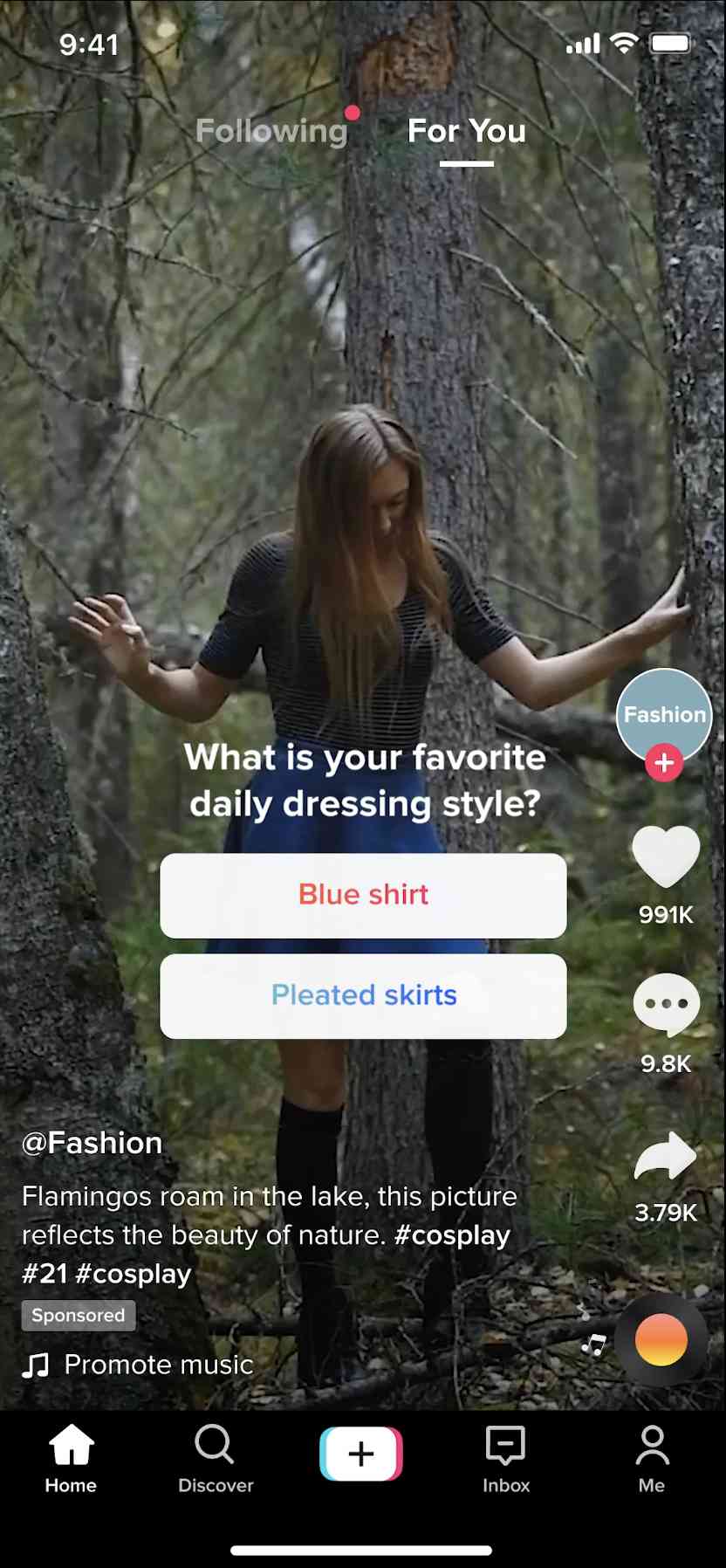Open the @Fashion username
The width and height of the screenshot is (726, 1568).
click(92, 1143)
